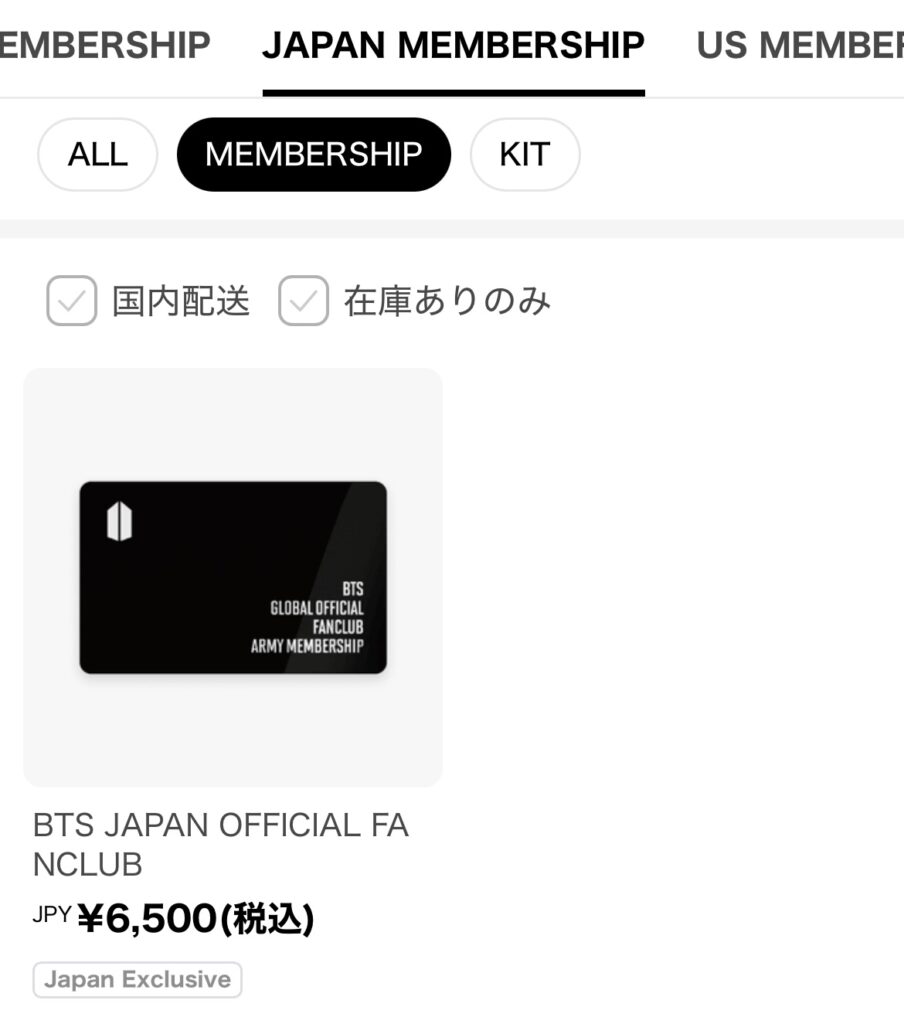Toggle the 在庫ありのみ checkbox
This screenshot has width=904, height=1024.
[303, 301]
